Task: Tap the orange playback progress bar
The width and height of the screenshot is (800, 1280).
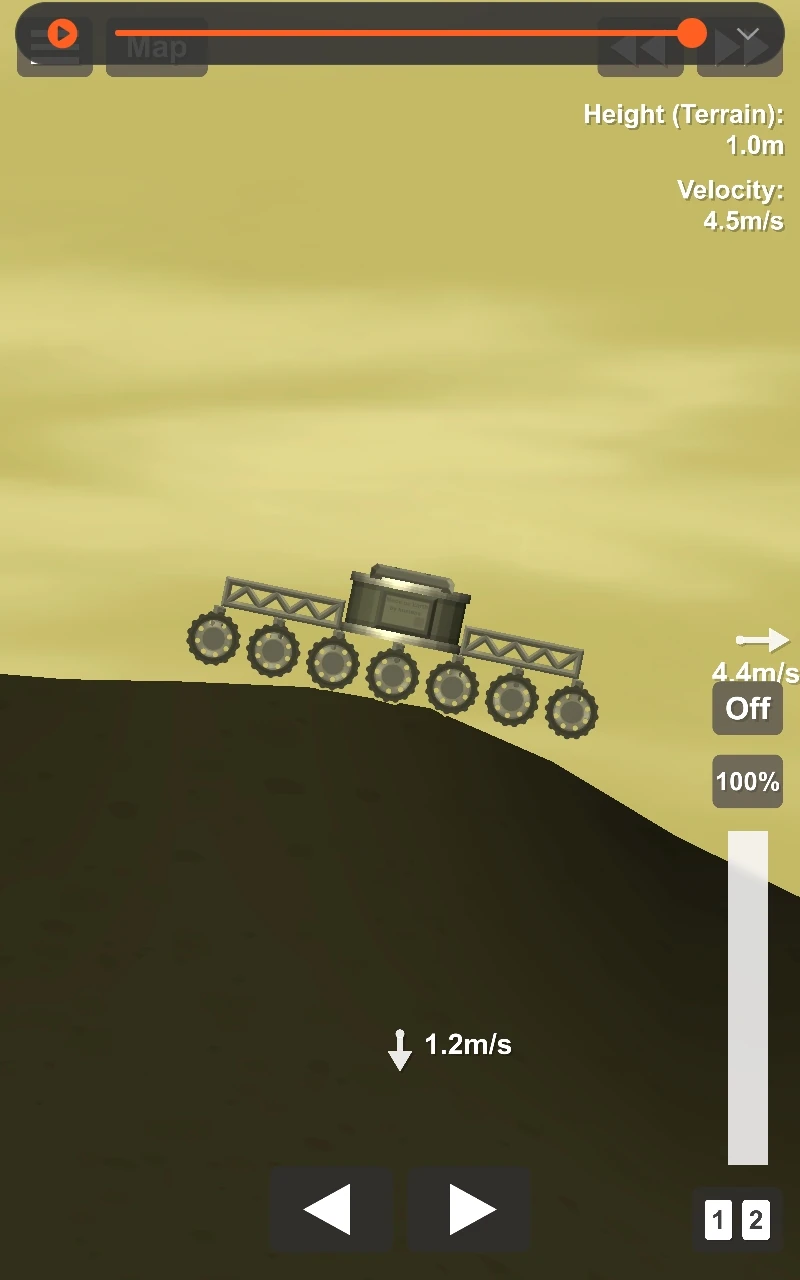Action: point(400,33)
